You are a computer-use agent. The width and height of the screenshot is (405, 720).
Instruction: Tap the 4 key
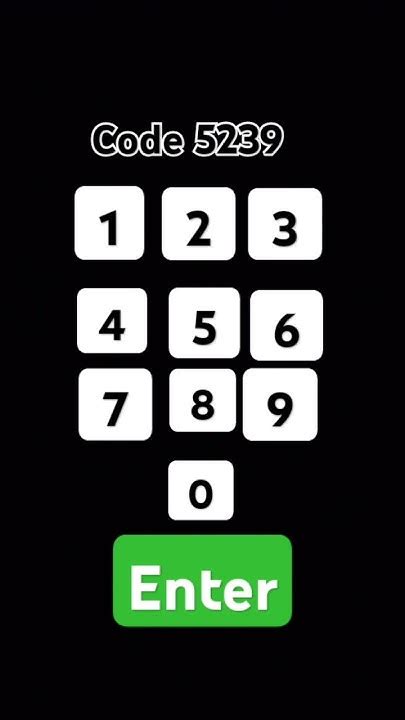point(112,321)
